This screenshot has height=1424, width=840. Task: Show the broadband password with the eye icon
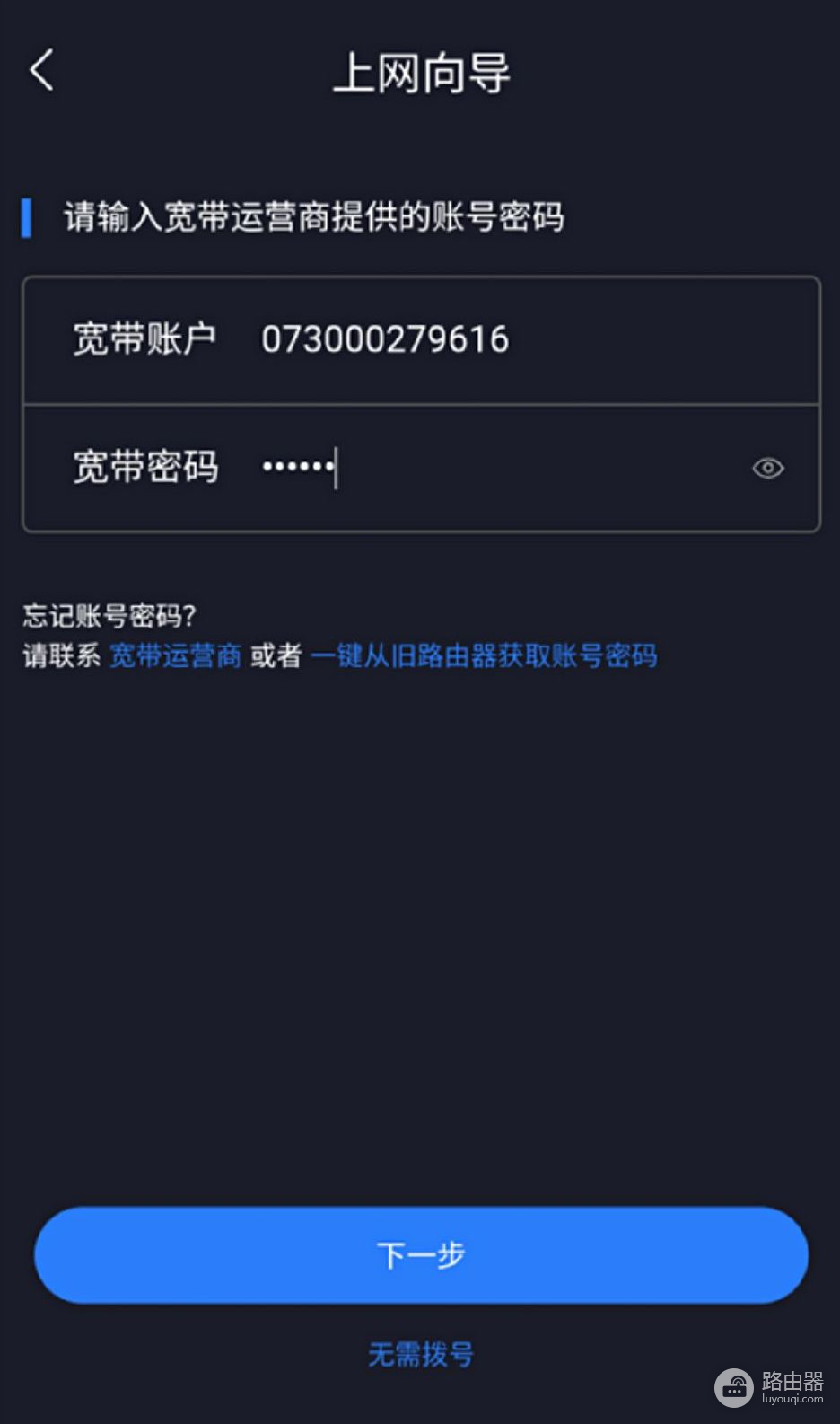[x=767, y=468]
